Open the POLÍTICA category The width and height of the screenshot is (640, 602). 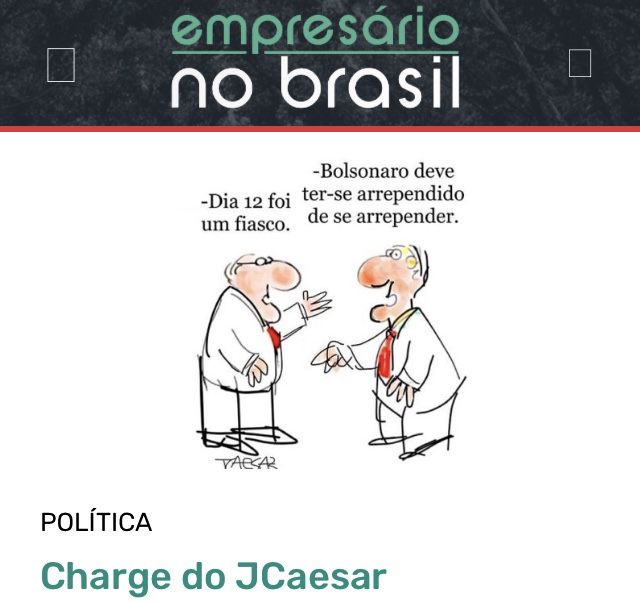pos(96,522)
